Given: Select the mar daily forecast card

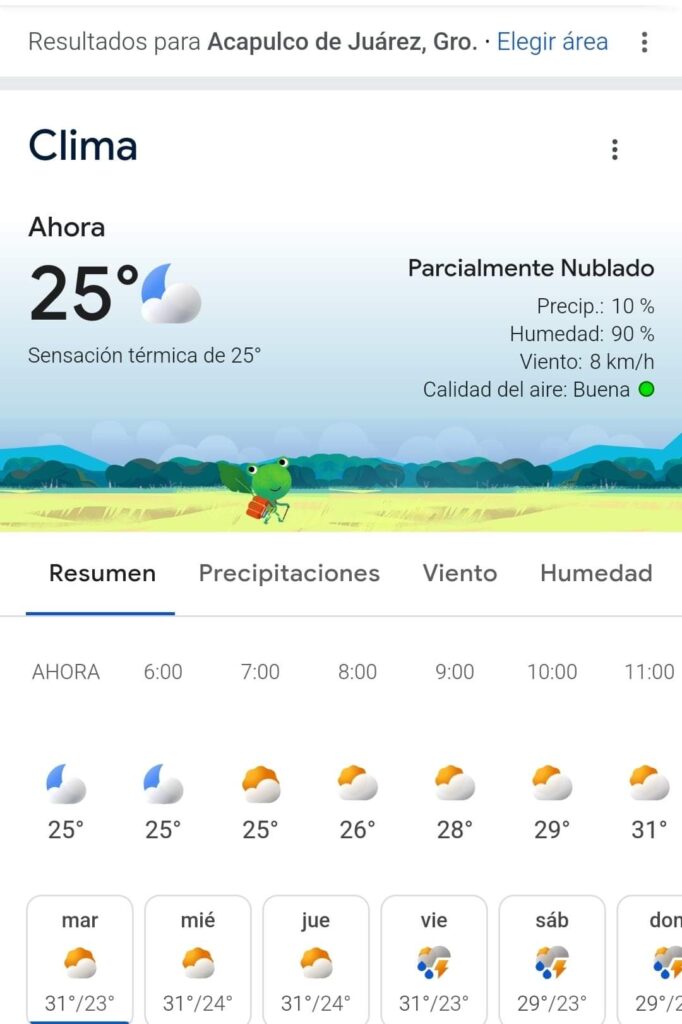Looking at the screenshot, I should (80, 959).
